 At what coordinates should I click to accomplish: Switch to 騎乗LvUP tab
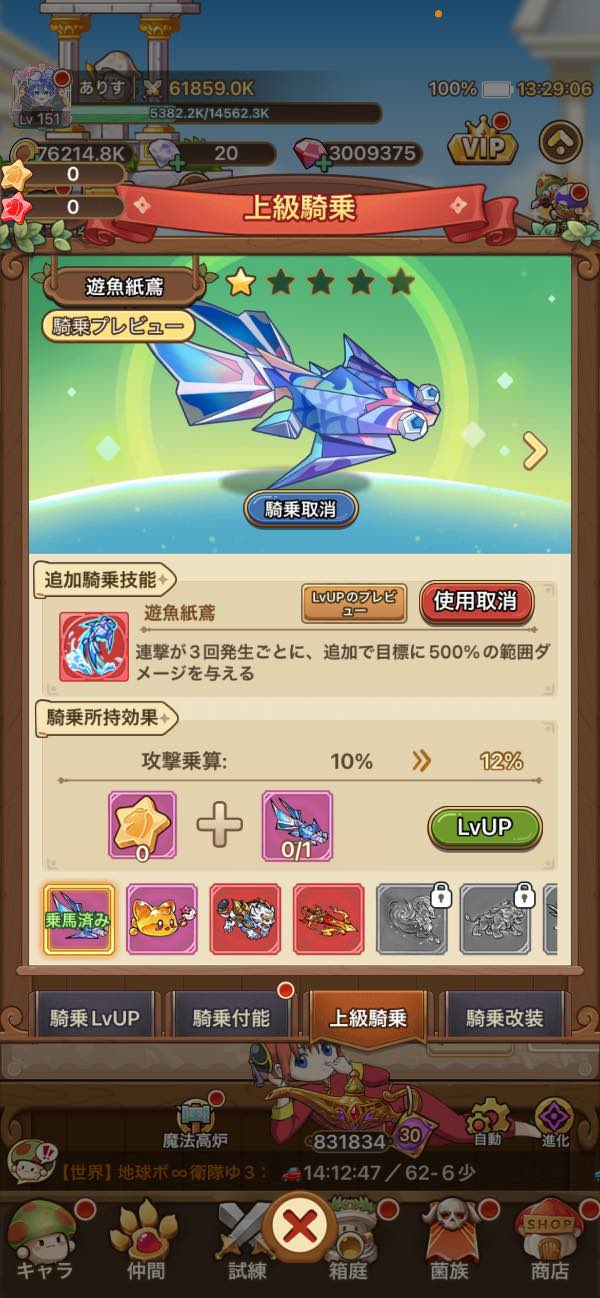96,1018
